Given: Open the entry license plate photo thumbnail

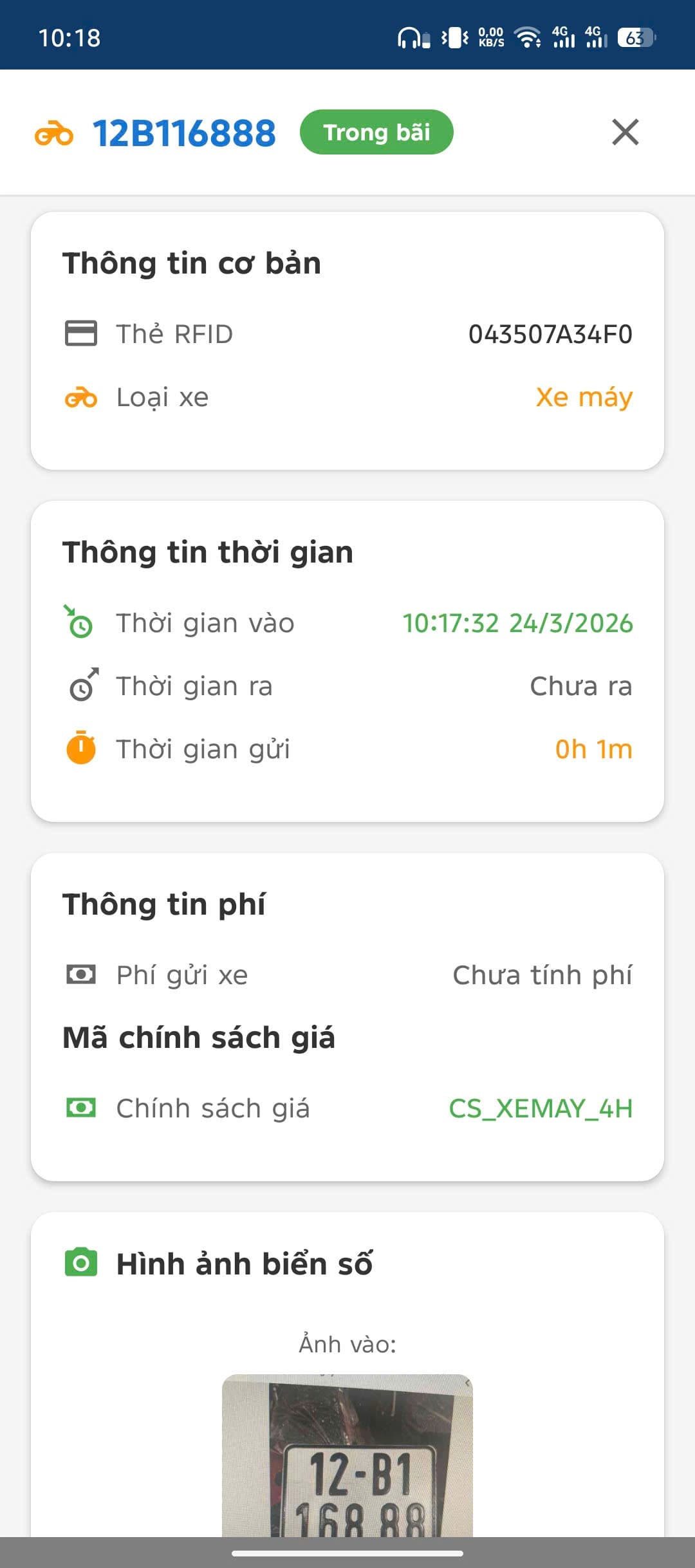Looking at the screenshot, I should click(x=347, y=1474).
